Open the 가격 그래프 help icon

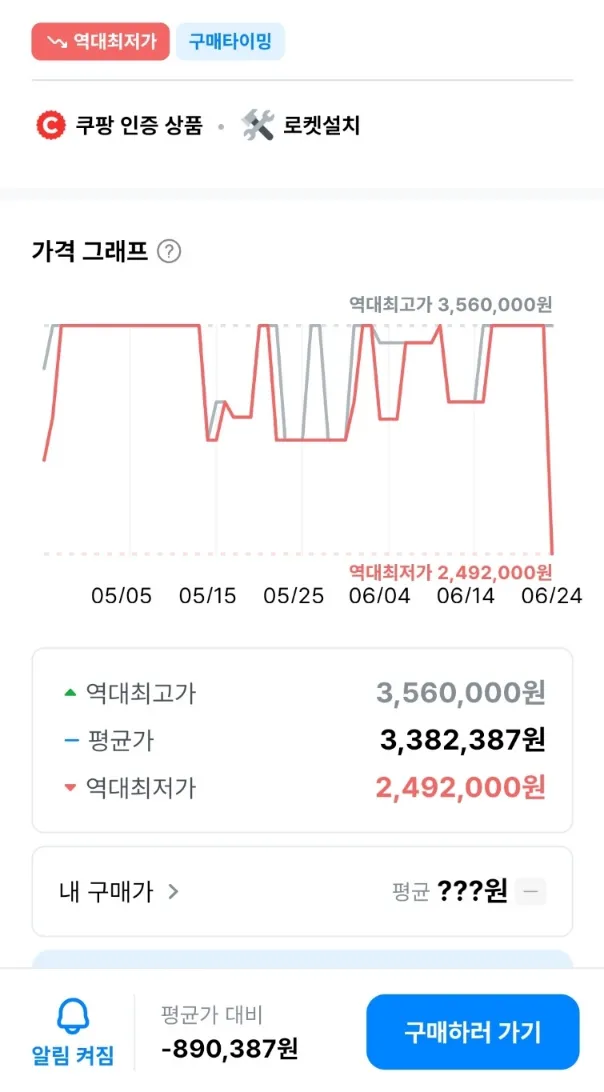point(169,251)
